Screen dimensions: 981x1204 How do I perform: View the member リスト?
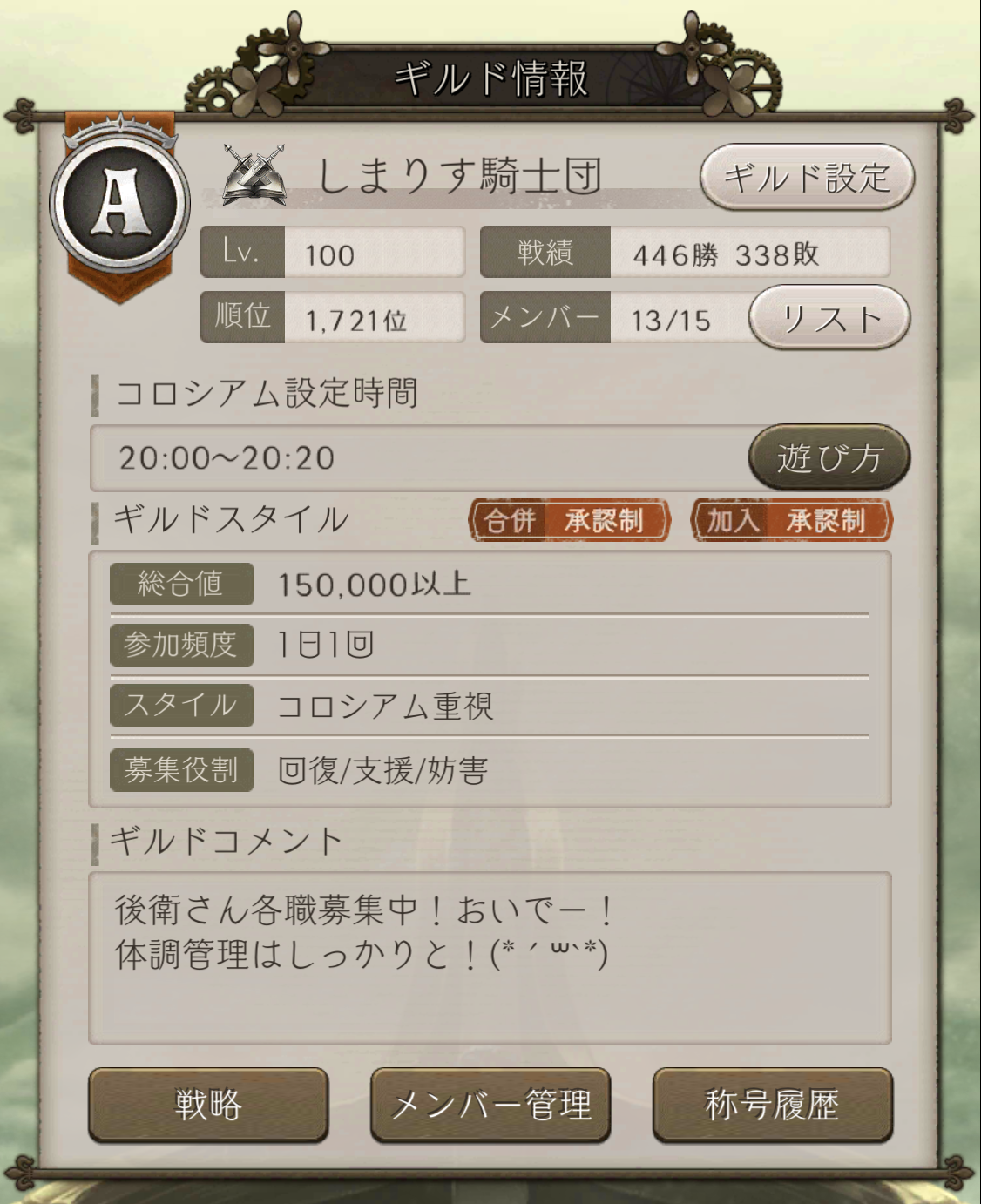click(829, 318)
